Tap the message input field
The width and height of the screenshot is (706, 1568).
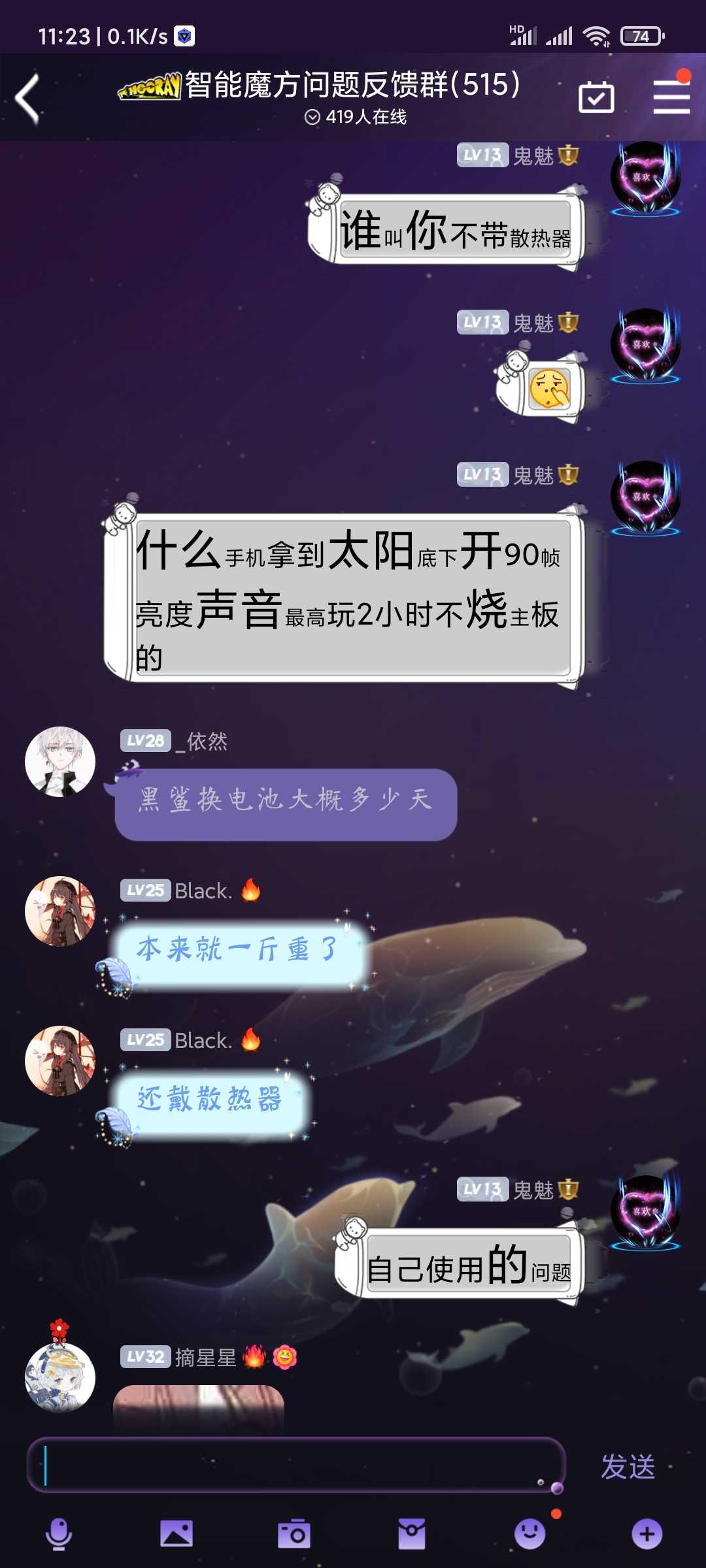[x=295, y=1465]
